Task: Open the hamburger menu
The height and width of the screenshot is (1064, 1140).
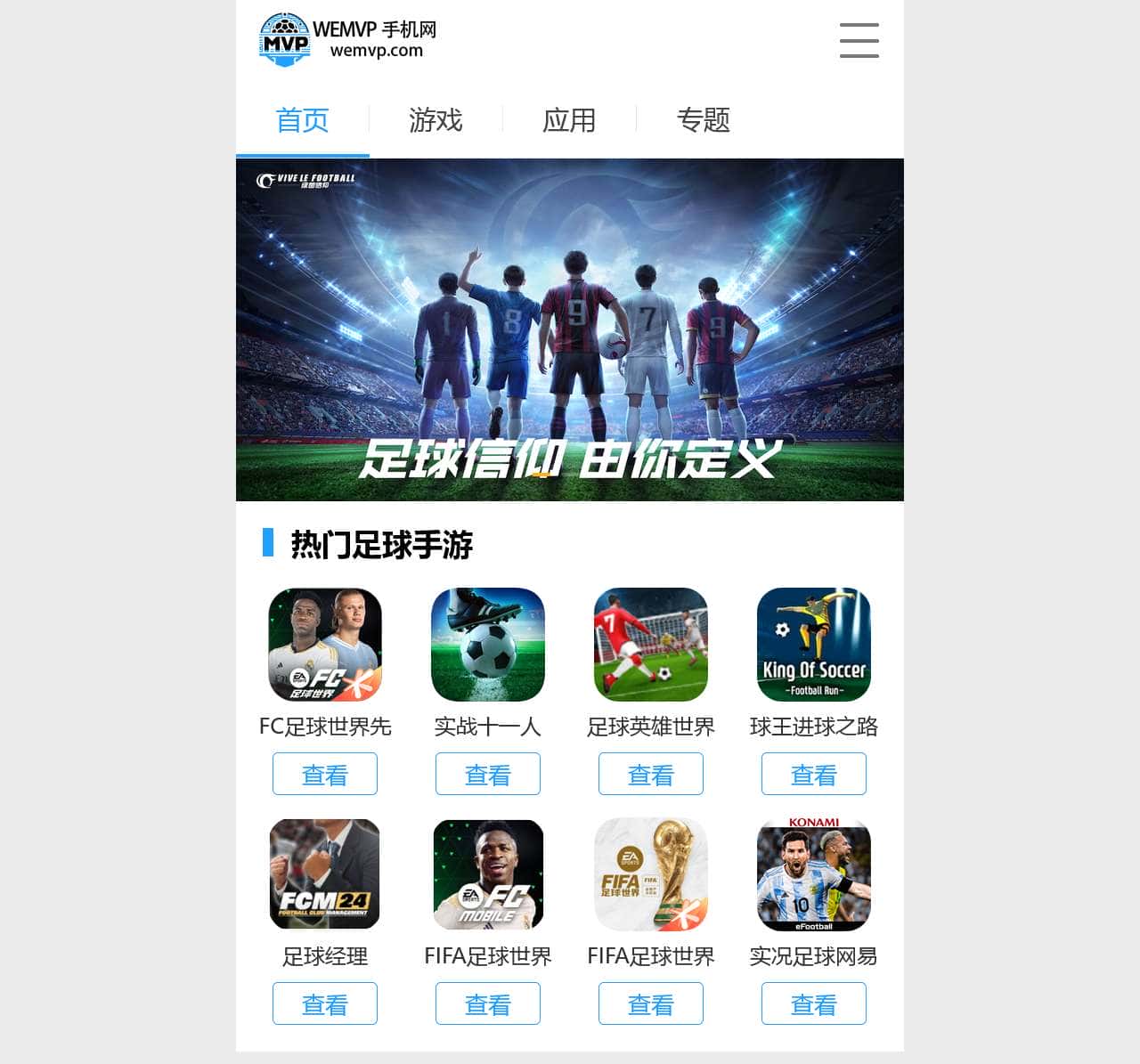Action: tap(859, 41)
